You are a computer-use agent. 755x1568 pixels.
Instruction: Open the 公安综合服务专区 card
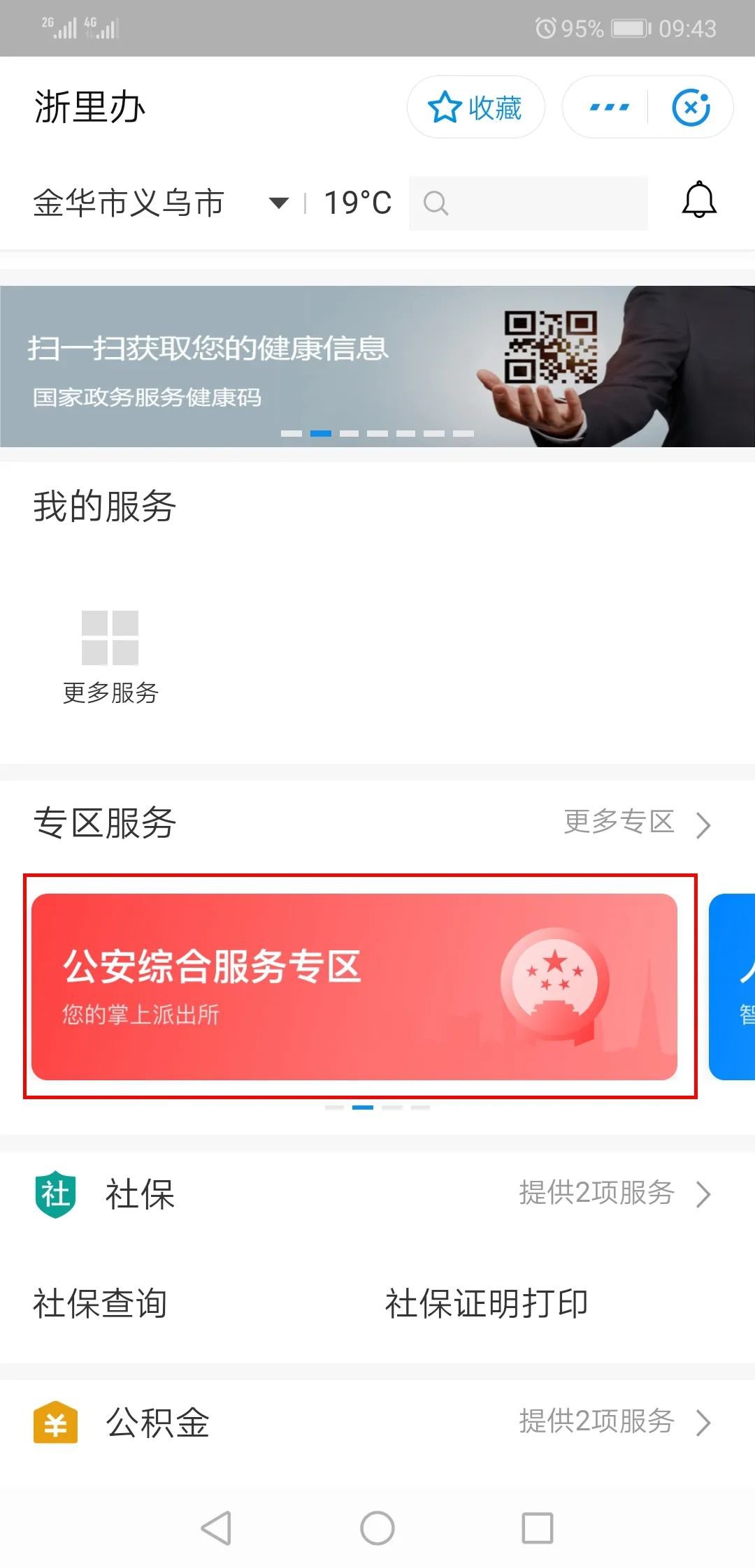point(354,987)
